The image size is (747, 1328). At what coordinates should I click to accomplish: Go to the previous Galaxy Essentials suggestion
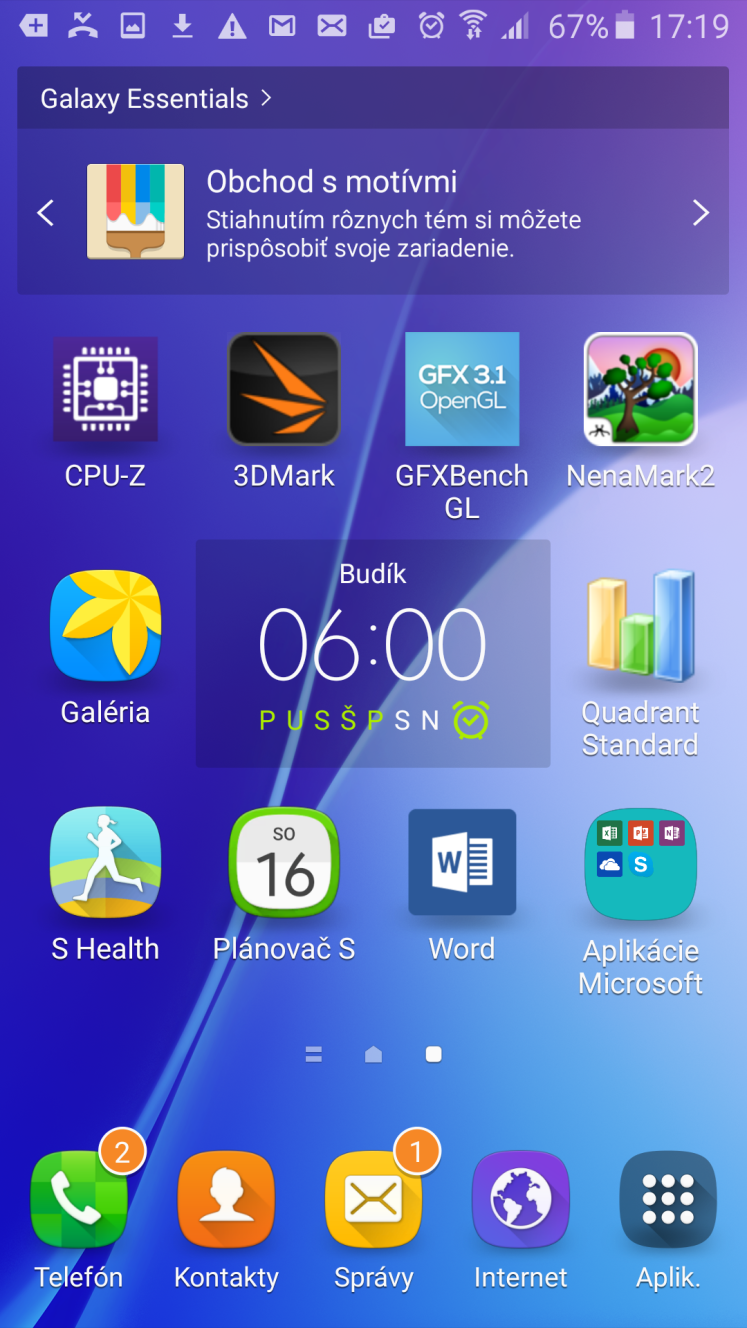[45, 213]
